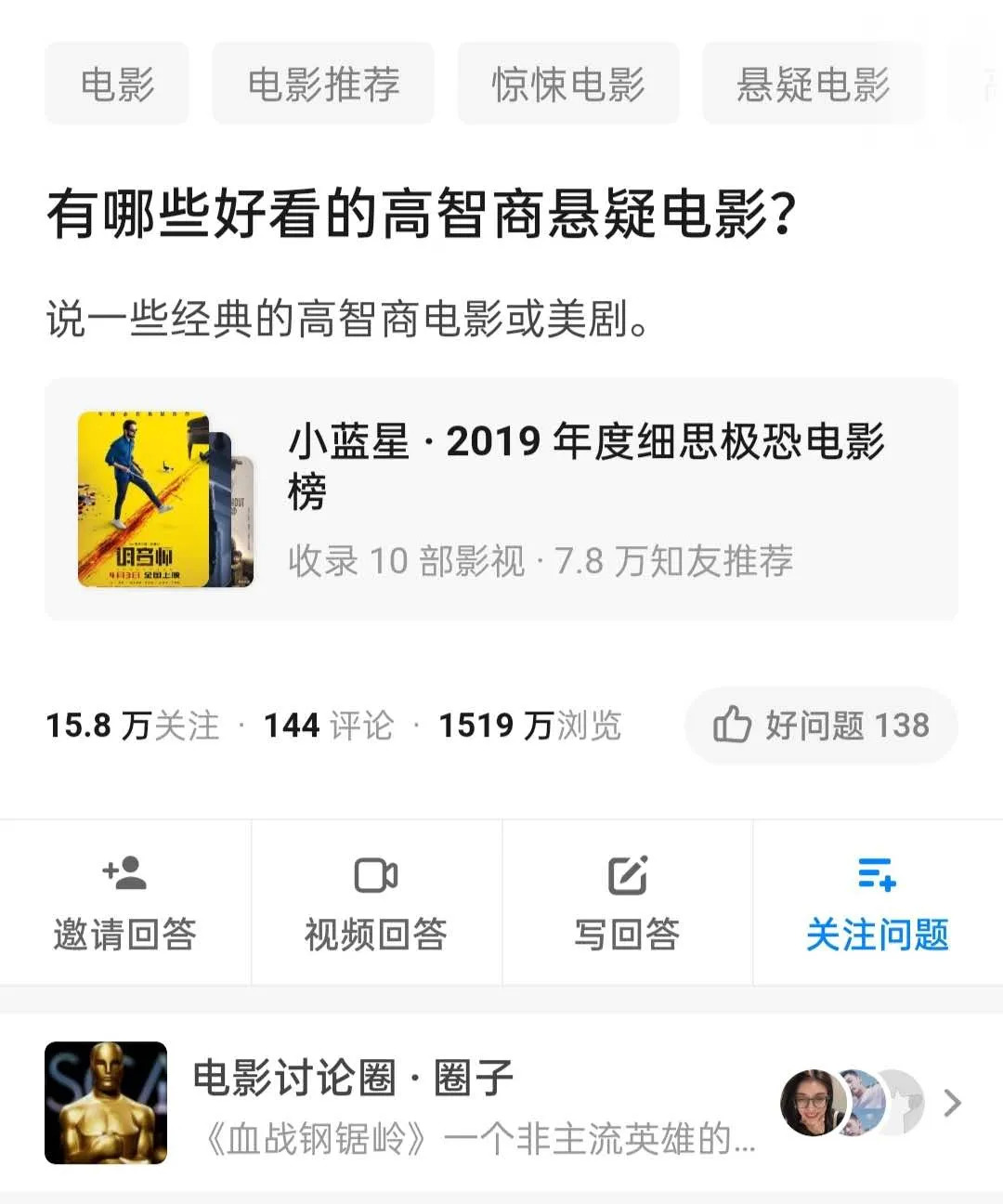The image size is (1003, 1204).
Task: Tap 邀请回答 to invite answers
Action: 125,902
